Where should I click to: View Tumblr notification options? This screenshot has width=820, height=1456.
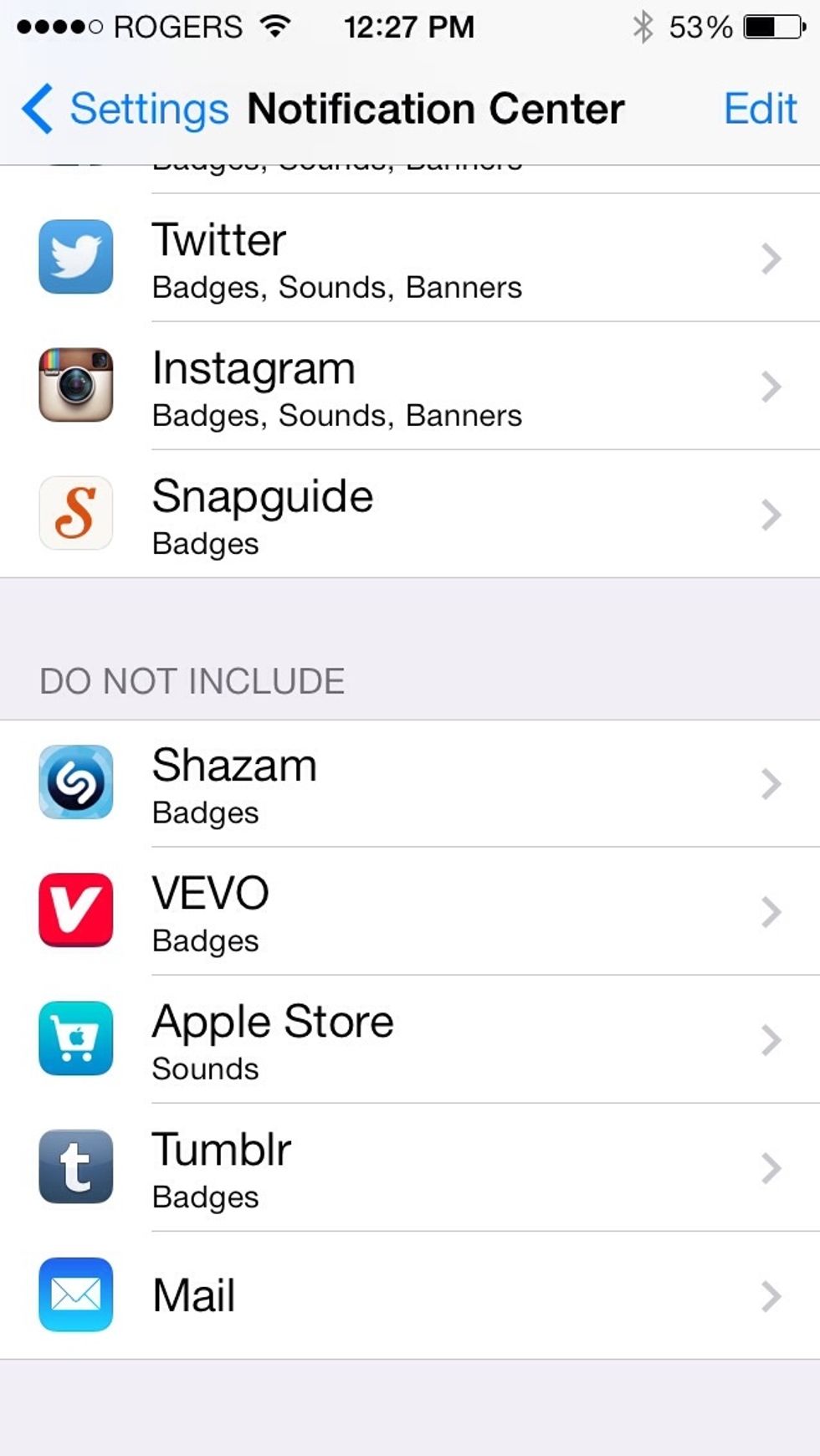coord(410,1168)
